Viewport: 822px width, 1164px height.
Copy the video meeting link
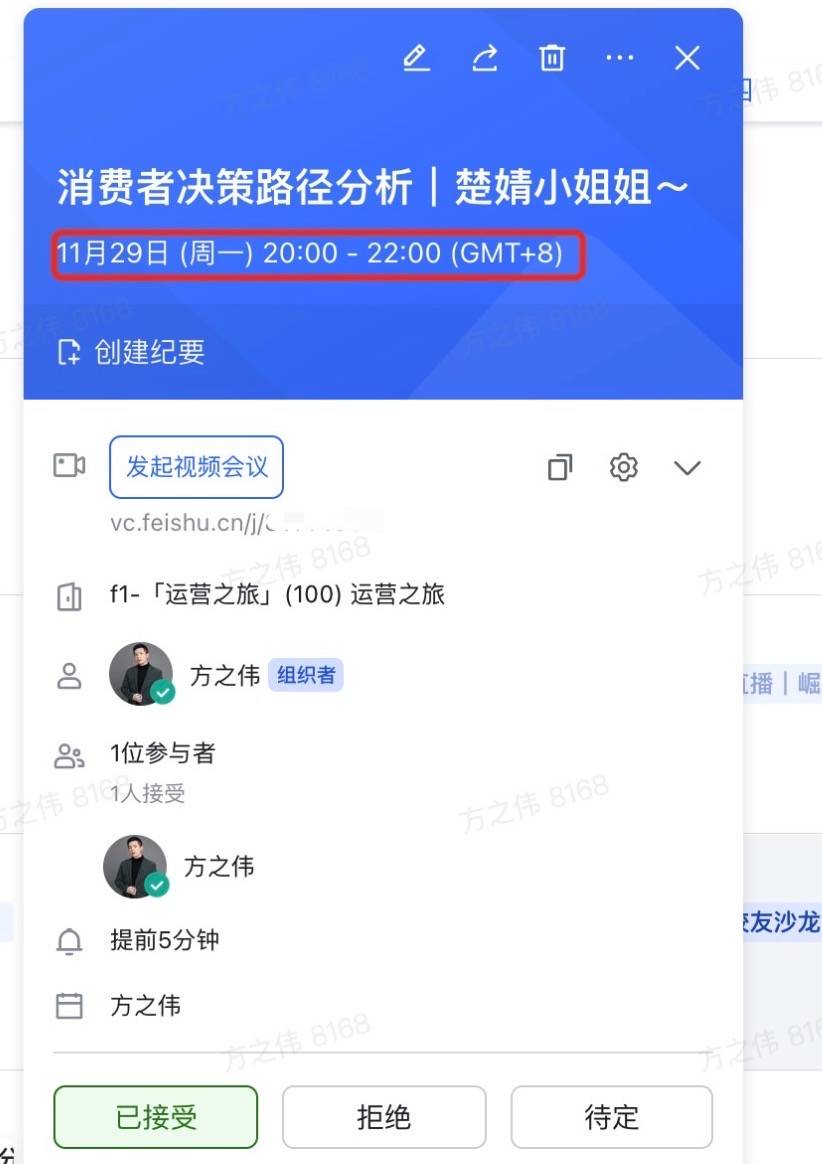point(560,467)
